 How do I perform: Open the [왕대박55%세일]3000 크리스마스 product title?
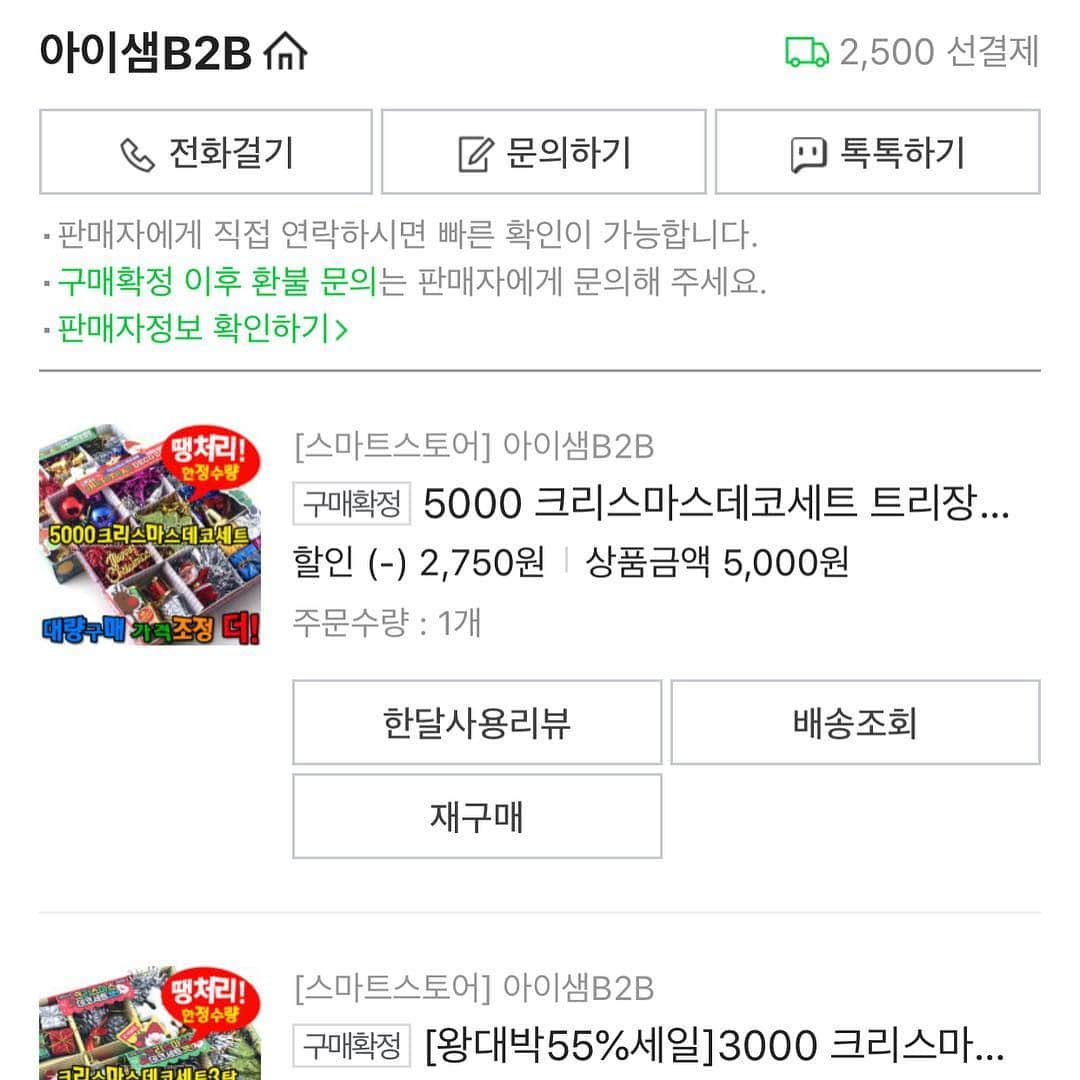(713, 1046)
